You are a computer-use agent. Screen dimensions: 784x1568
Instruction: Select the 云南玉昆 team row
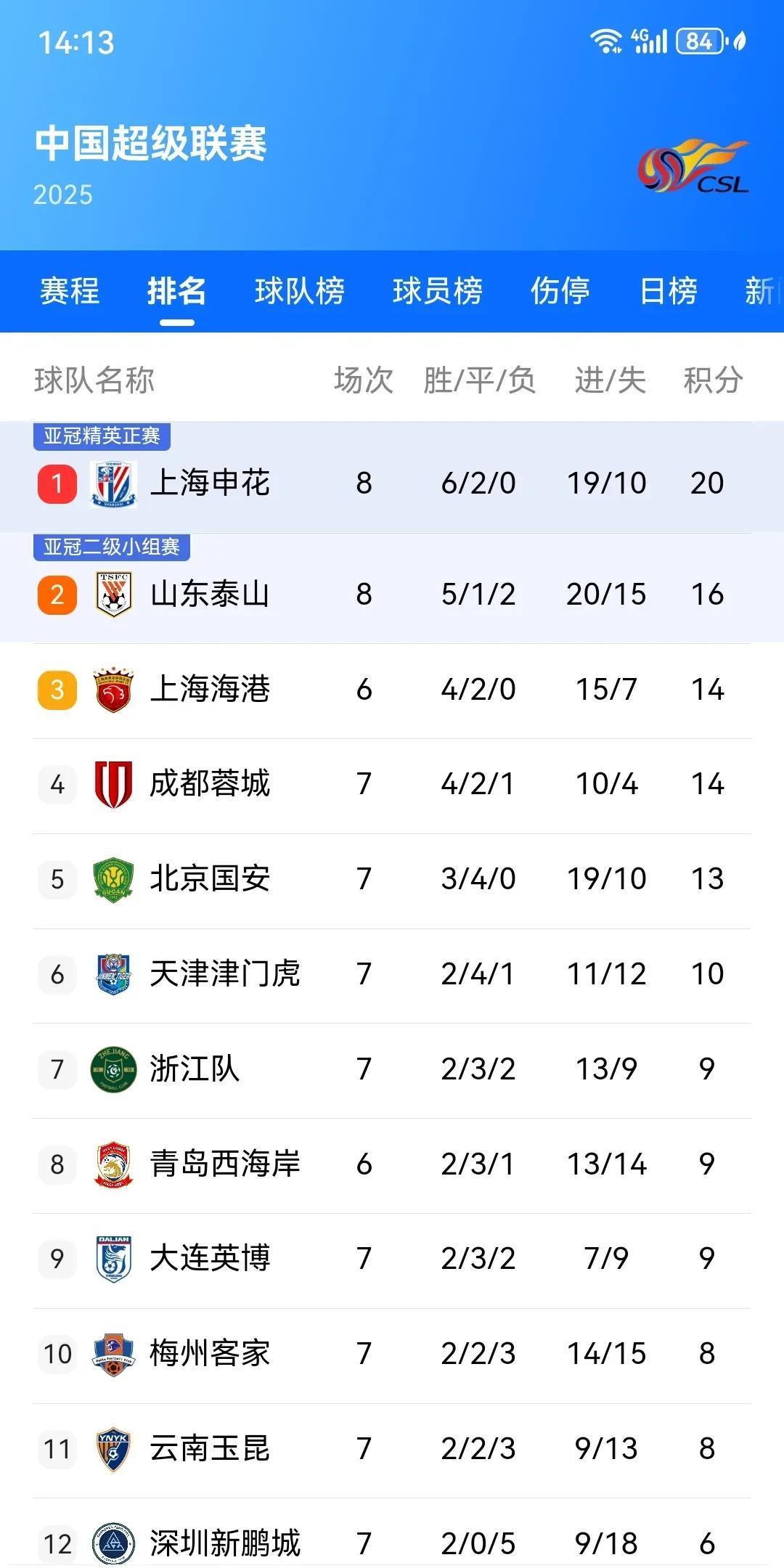click(392, 1450)
